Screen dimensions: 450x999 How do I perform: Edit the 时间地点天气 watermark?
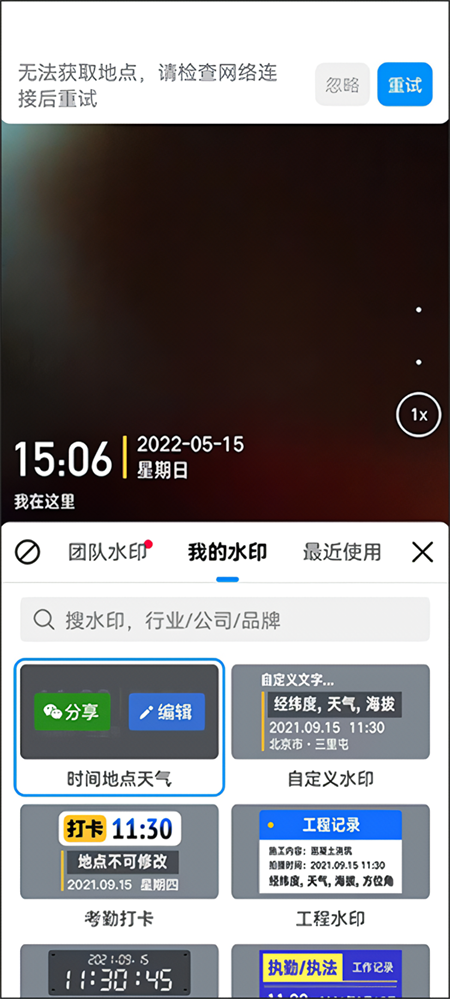point(167,712)
